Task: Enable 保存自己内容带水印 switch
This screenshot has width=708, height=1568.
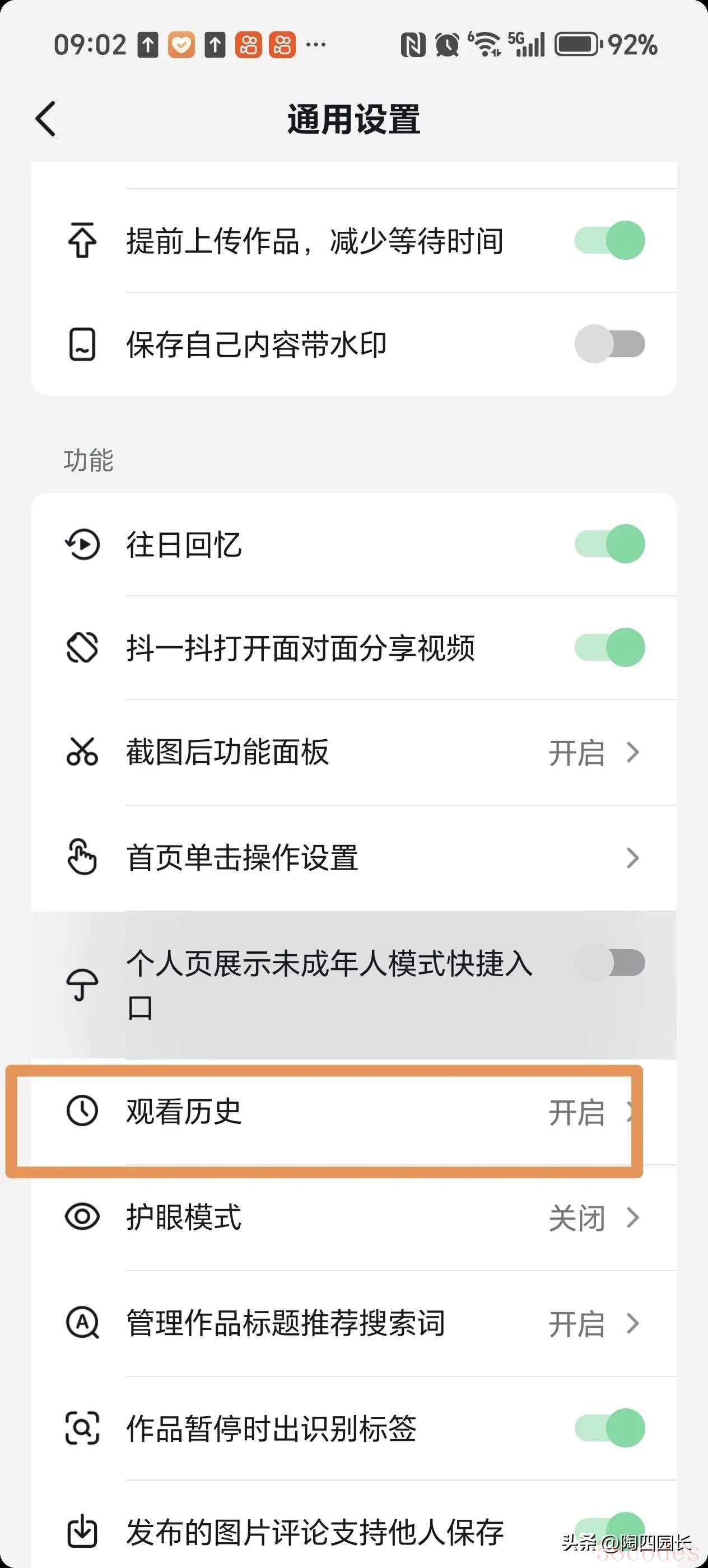Action: coord(609,344)
